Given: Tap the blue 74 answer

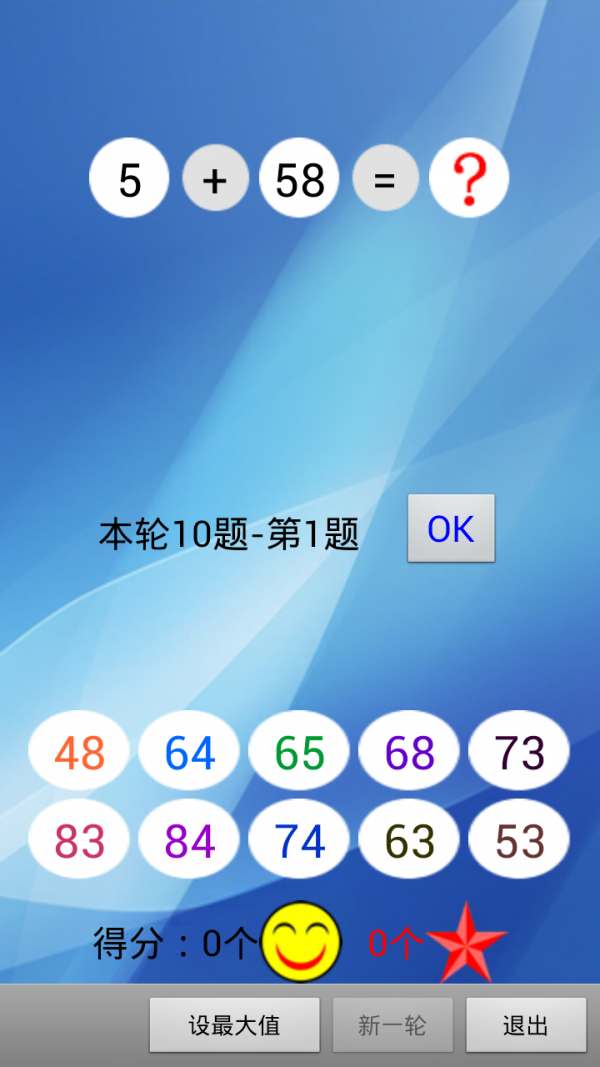Looking at the screenshot, I should click(x=299, y=842).
